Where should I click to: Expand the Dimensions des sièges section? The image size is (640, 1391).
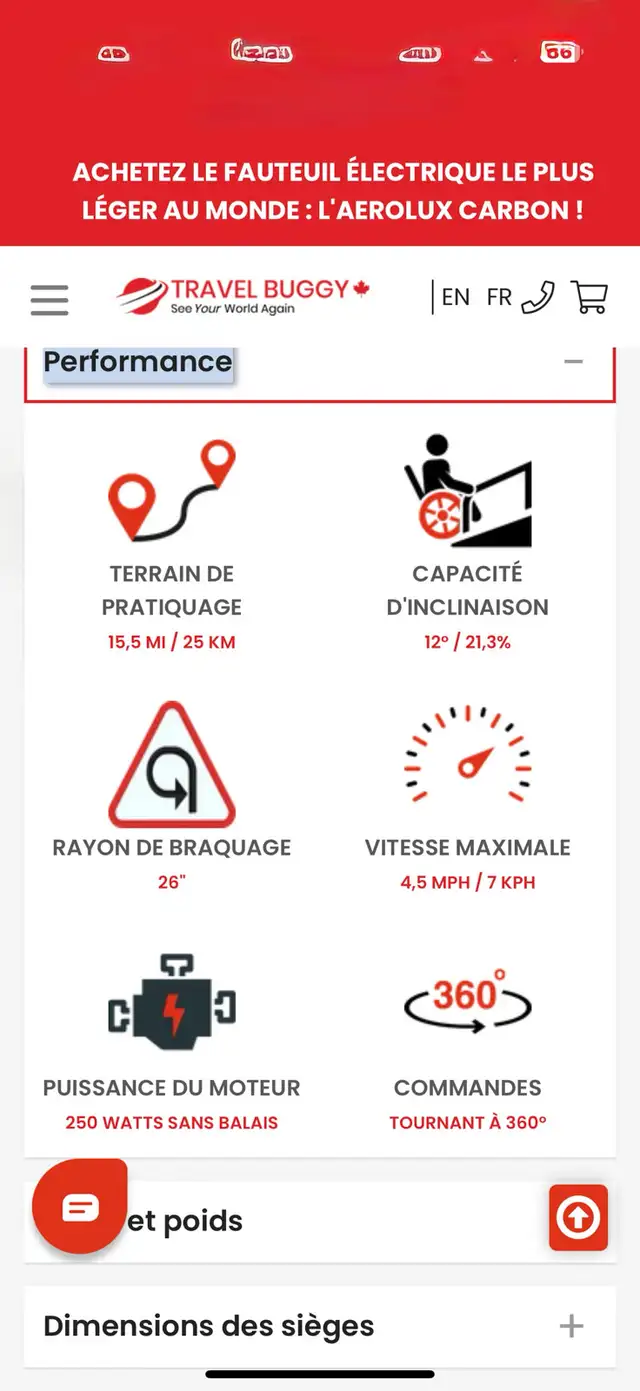[x=320, y=1326]
